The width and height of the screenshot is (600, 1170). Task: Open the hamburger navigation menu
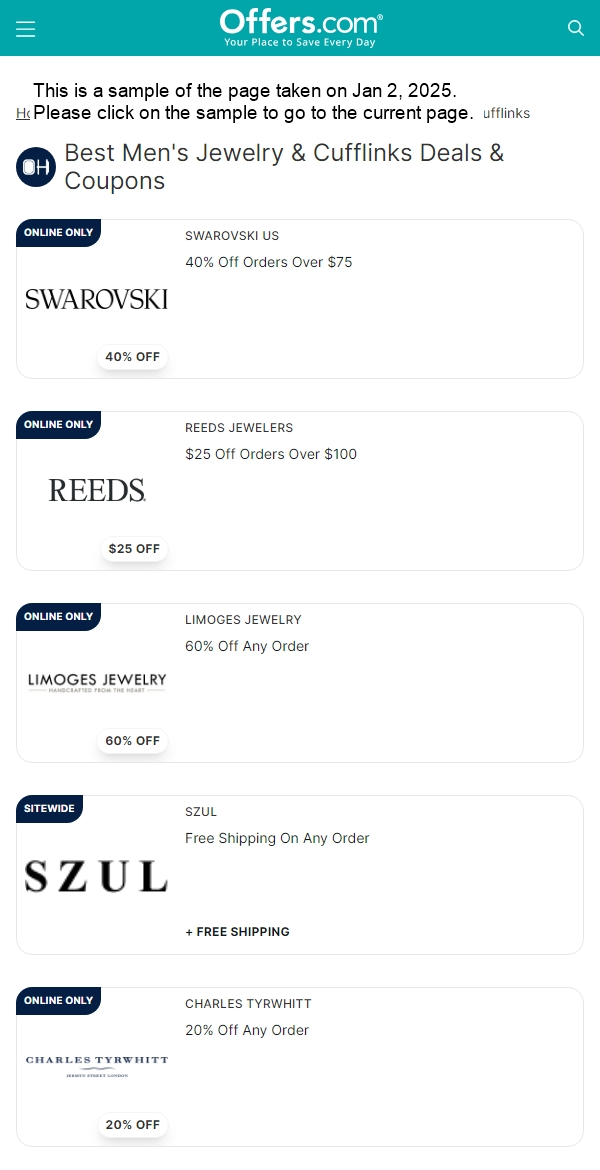pos(26,29)
